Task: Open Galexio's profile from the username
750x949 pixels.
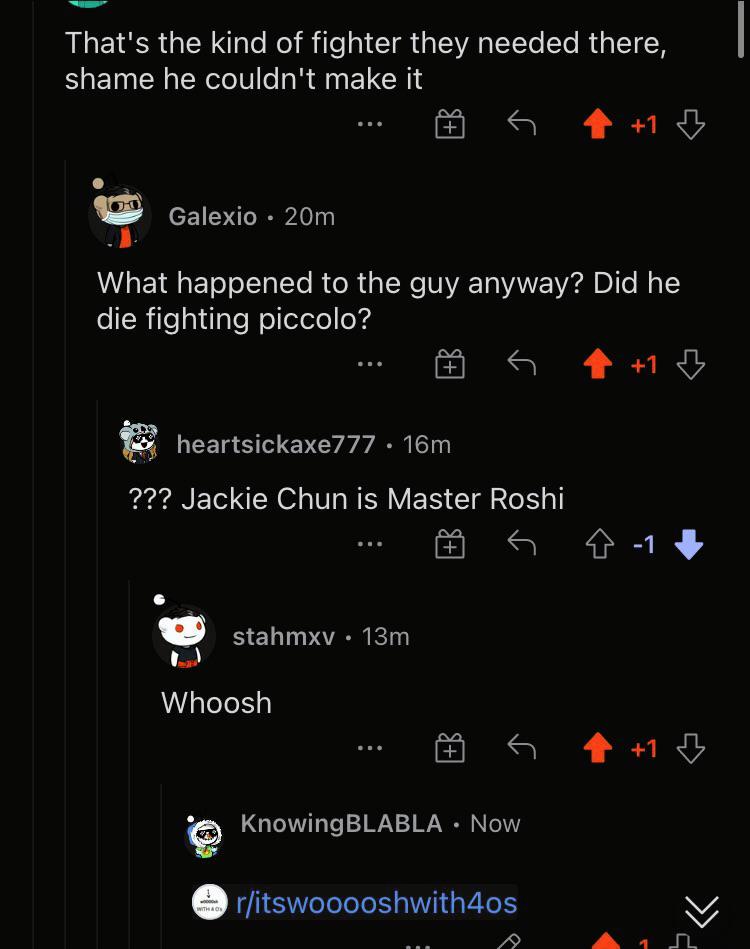Action: point(212,216)
